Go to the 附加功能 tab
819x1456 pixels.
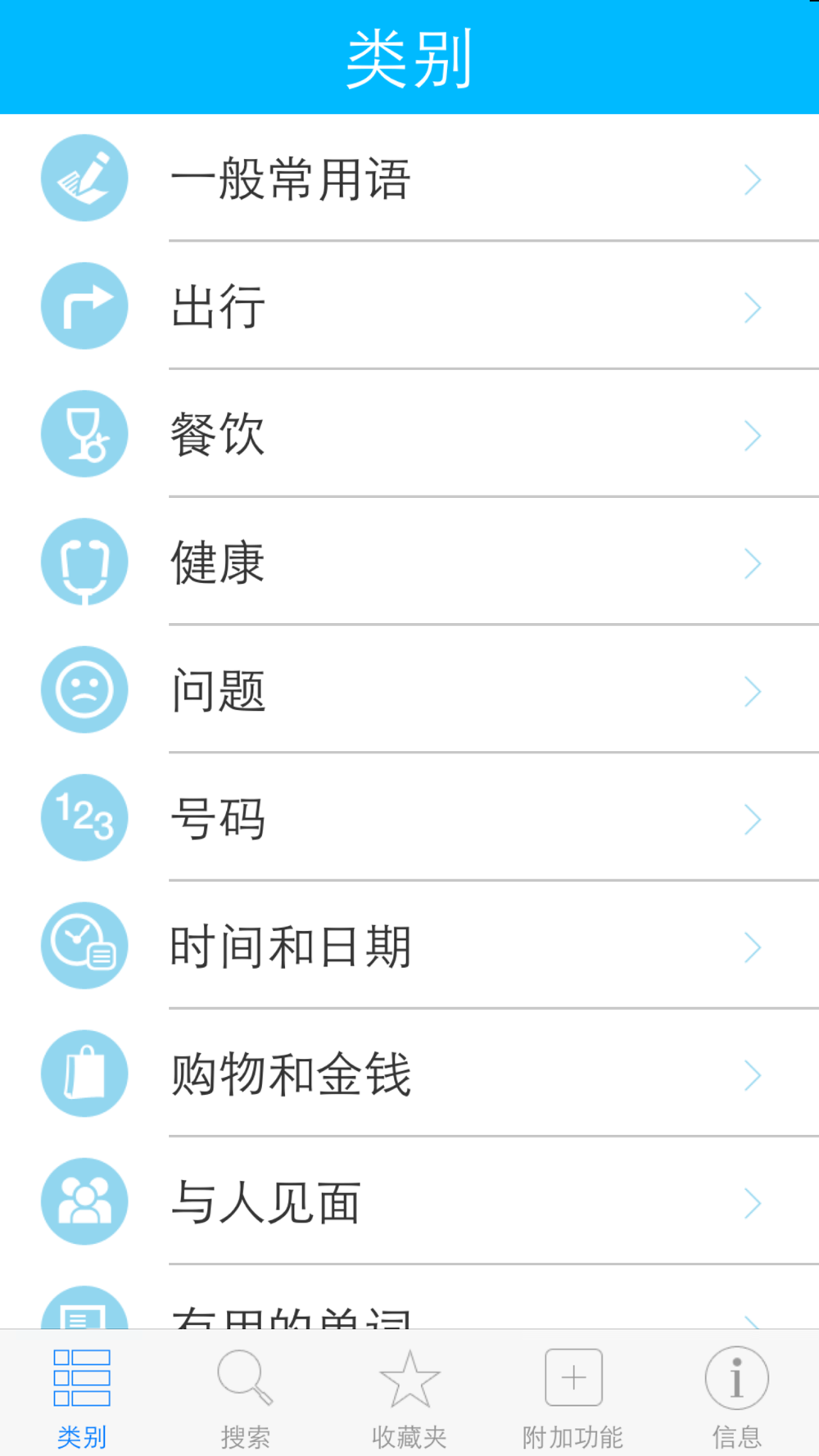click(573, 1397)
